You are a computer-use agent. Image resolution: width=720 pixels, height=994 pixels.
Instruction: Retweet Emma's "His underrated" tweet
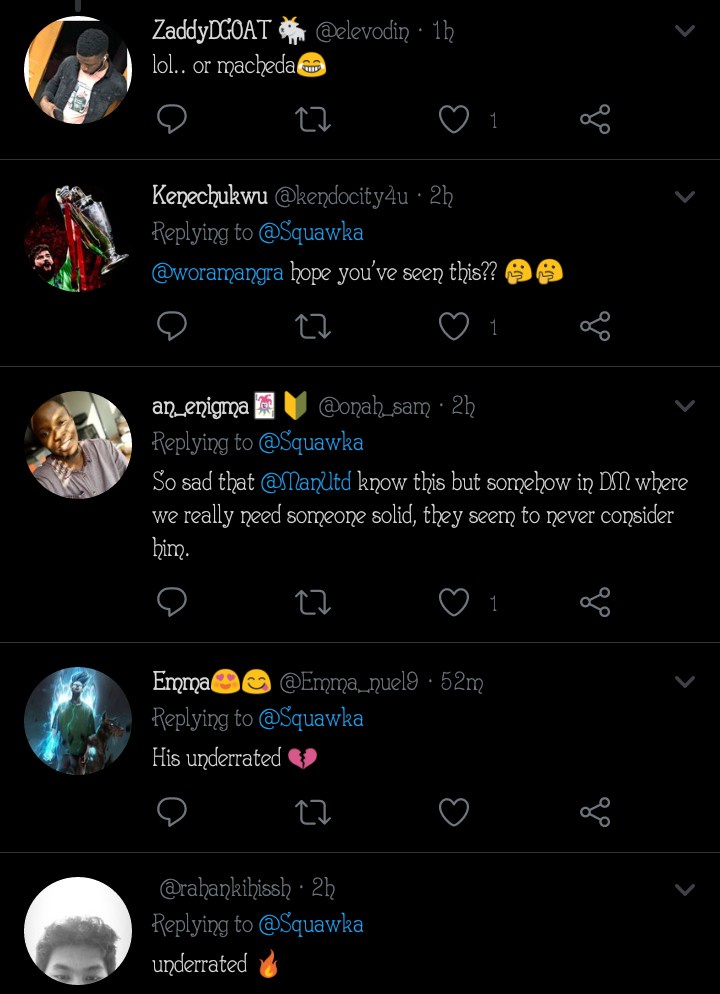(x=314, y=812)
